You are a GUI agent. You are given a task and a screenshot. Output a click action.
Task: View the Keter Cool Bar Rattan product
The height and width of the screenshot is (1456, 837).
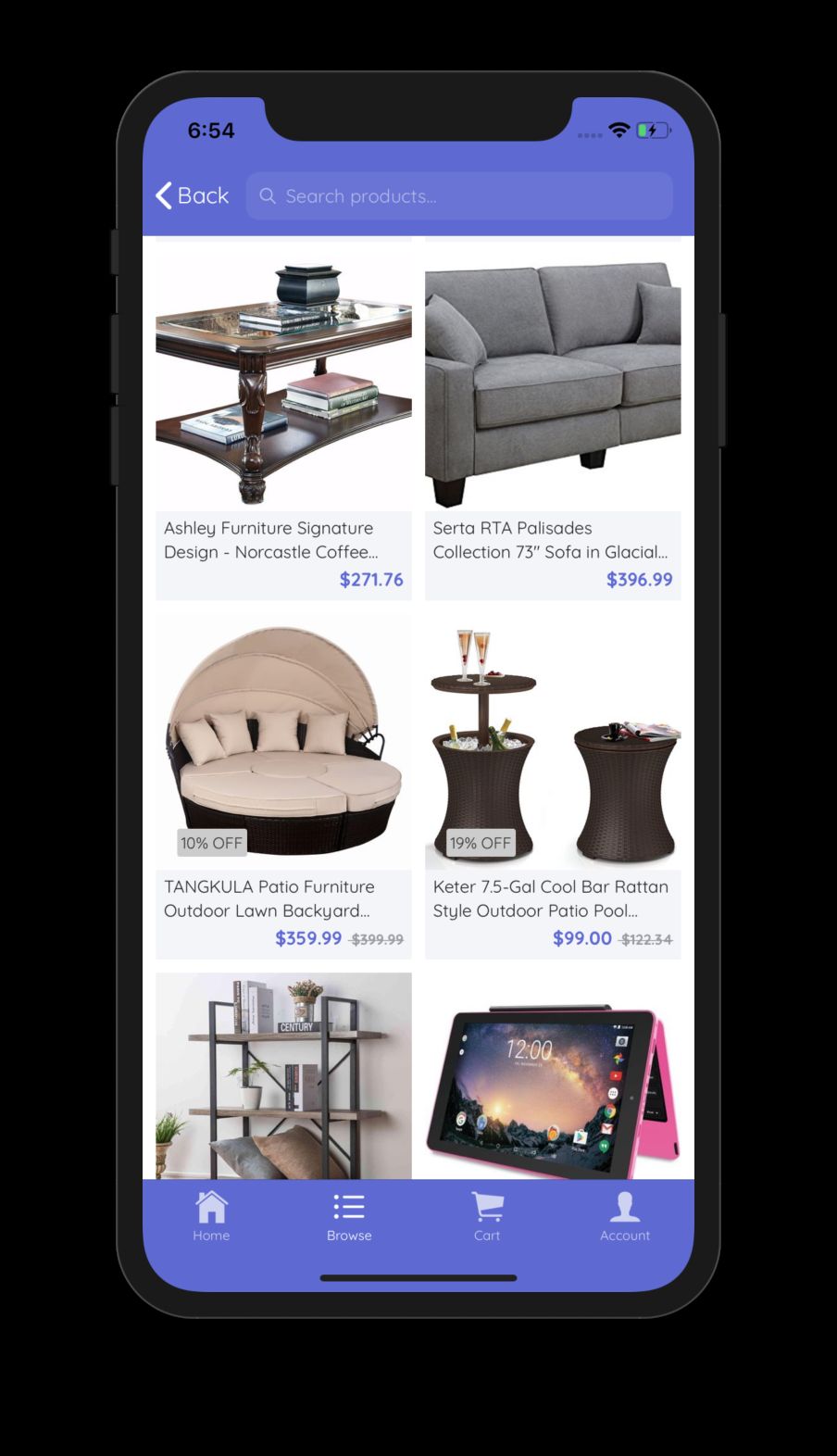coord(553,785)
